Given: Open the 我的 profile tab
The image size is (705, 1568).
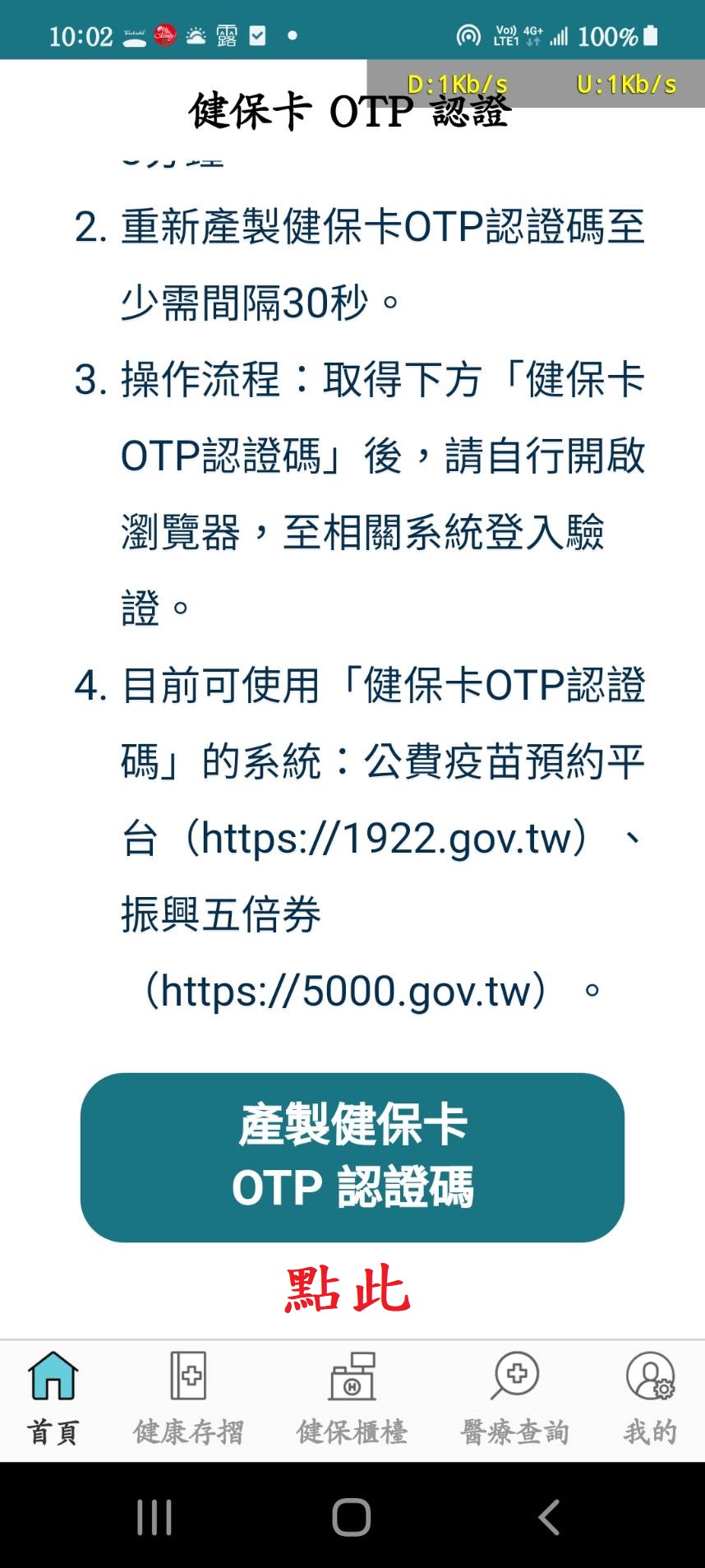Looking at the screenshot, I should coord(650,1399).
